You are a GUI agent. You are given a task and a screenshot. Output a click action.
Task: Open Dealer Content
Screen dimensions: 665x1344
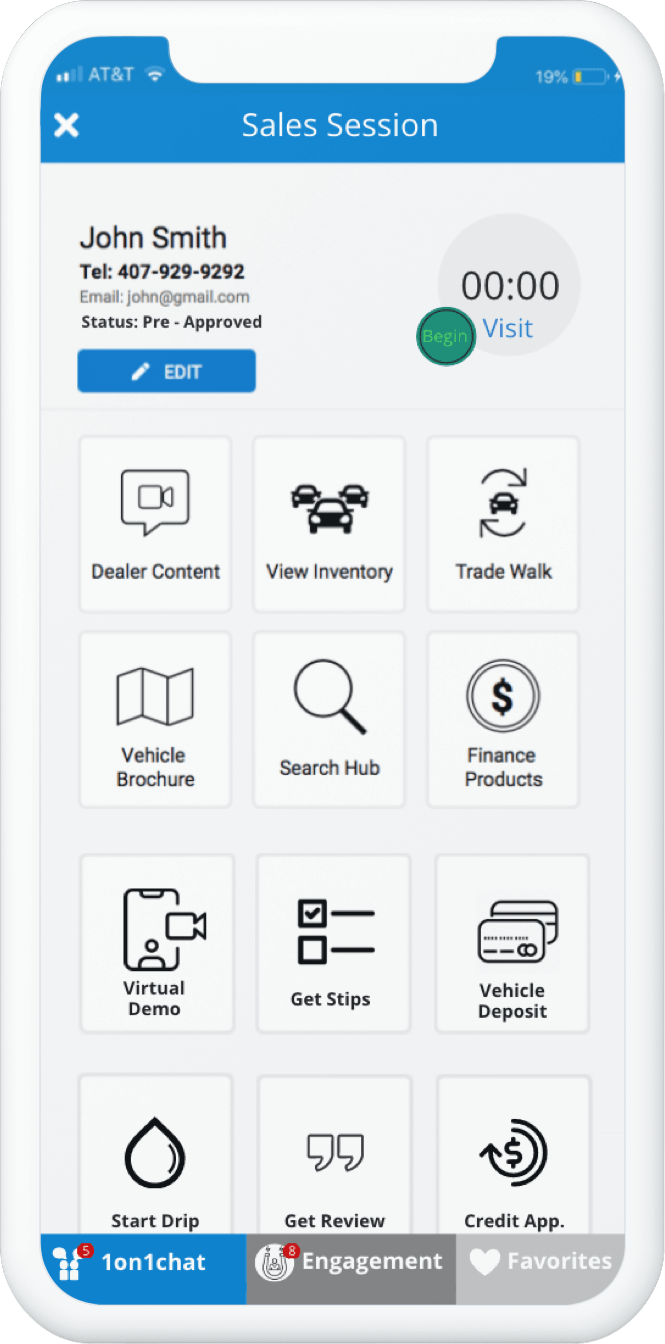pos(155,523)
